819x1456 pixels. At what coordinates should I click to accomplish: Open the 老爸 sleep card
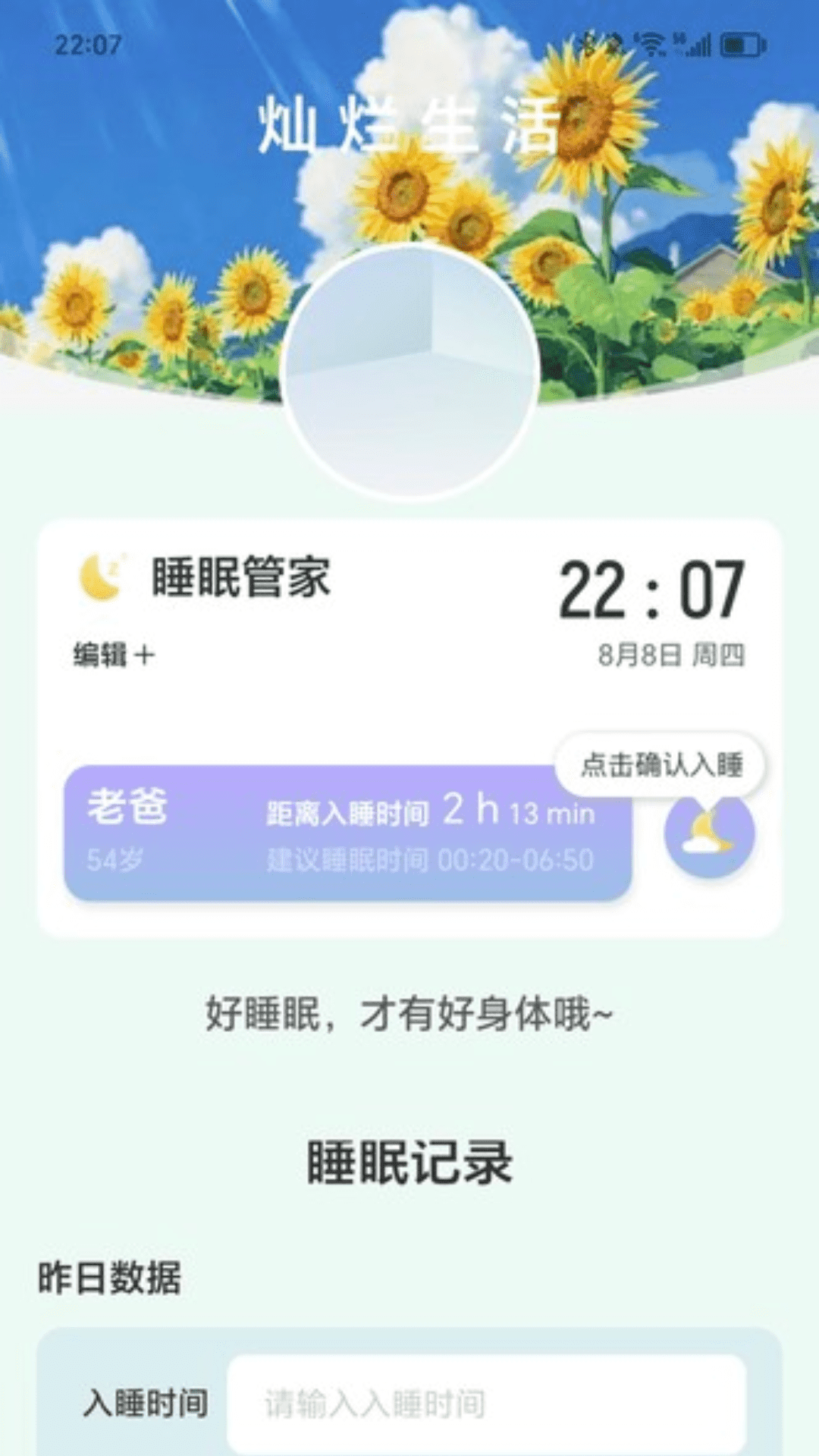347,833
